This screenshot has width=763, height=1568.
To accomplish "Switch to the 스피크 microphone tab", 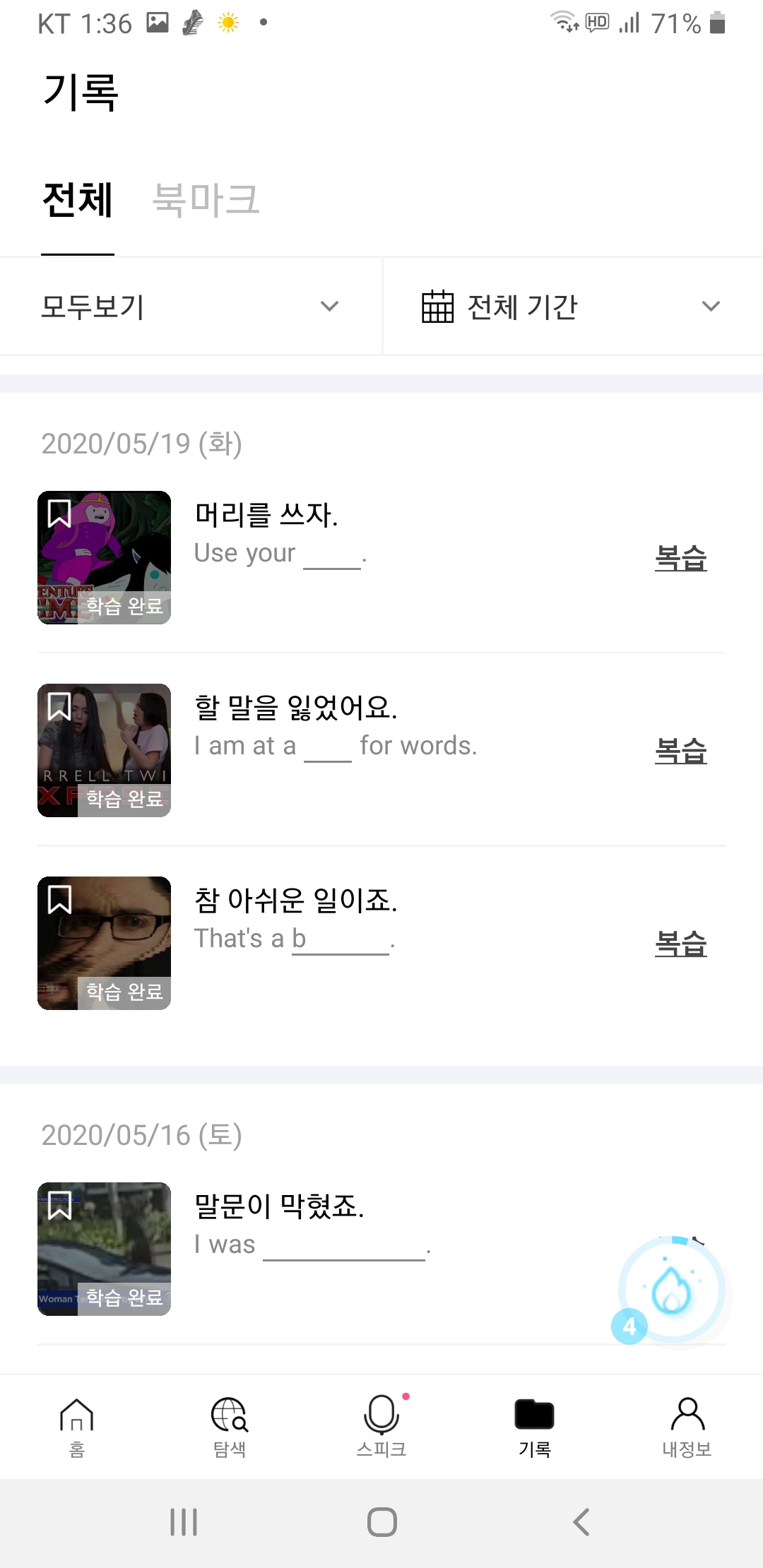I will [x=381, y=1427].
